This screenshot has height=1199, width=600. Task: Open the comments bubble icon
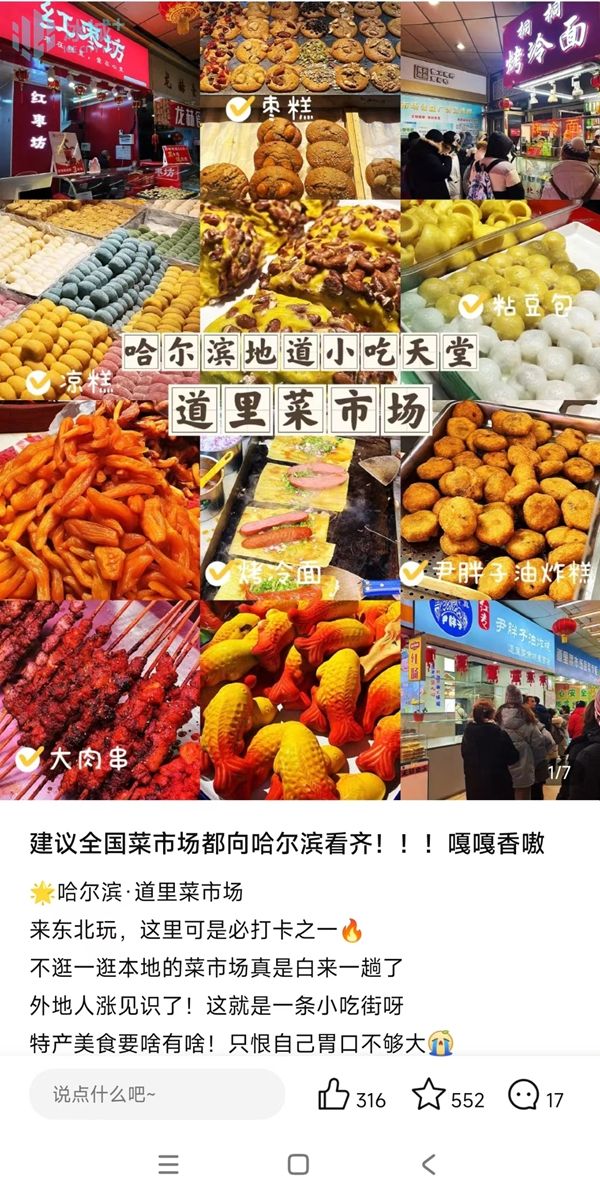tap(524, 1095)
